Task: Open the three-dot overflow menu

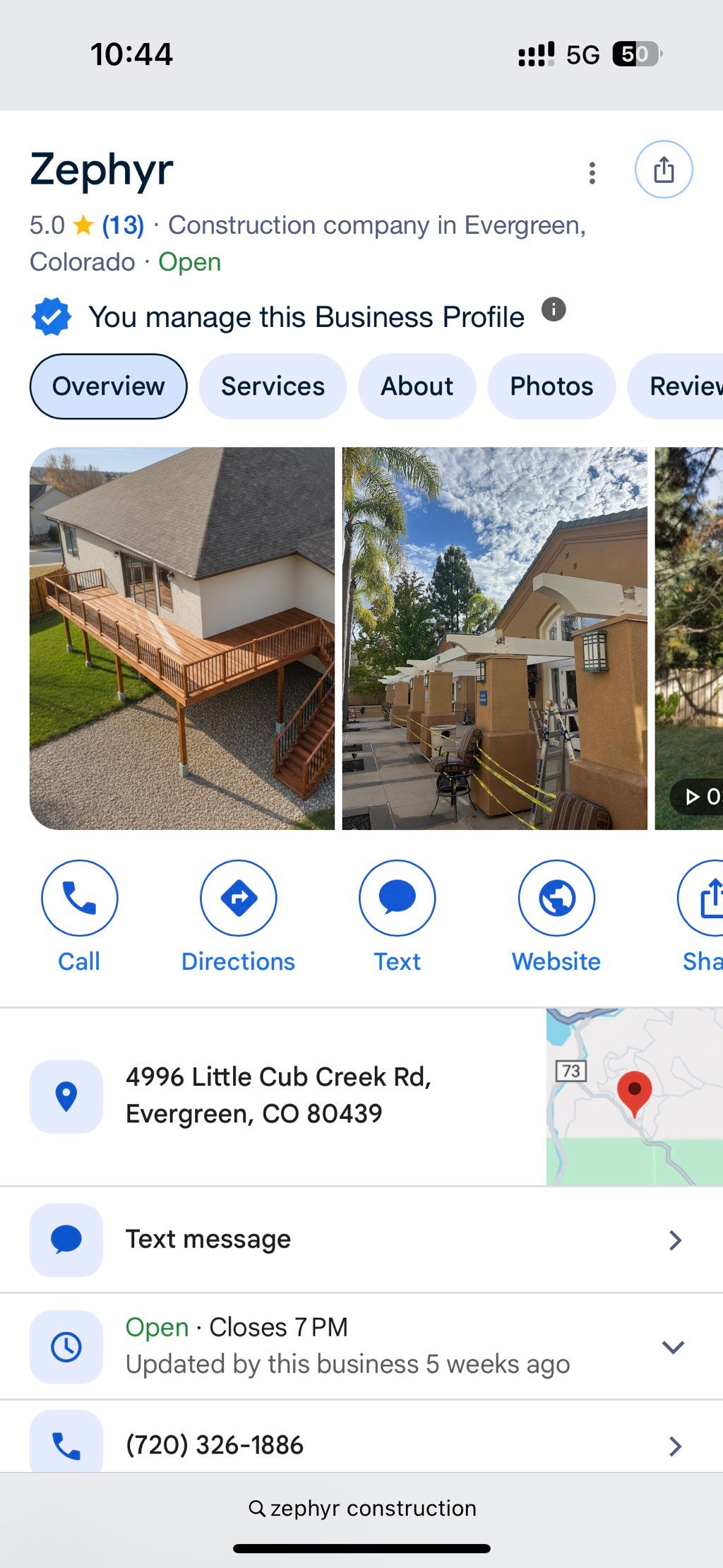Action: tap(592, 172)
